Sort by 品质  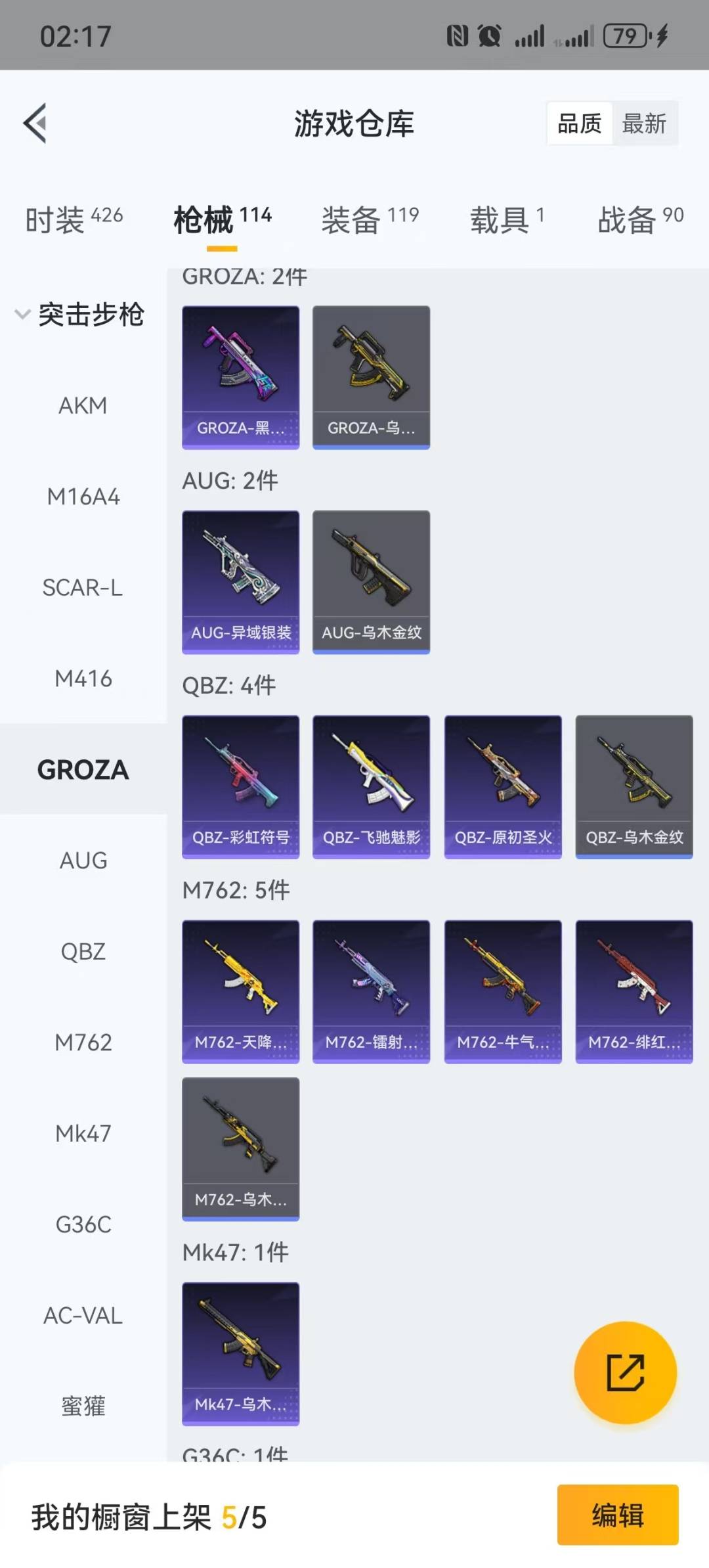coord(579,123)
